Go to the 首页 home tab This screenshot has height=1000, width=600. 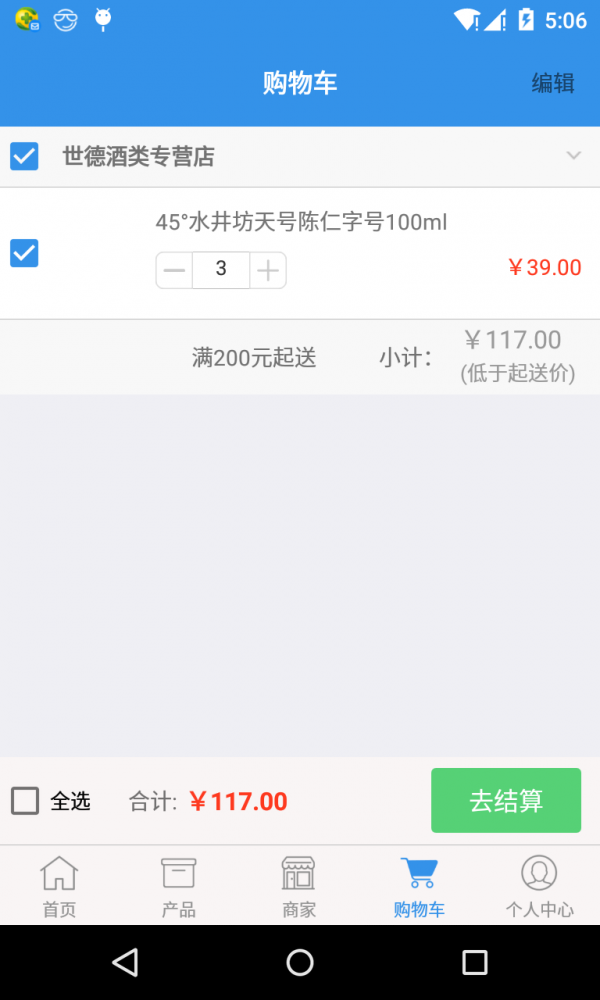click(x=59, y=886)
